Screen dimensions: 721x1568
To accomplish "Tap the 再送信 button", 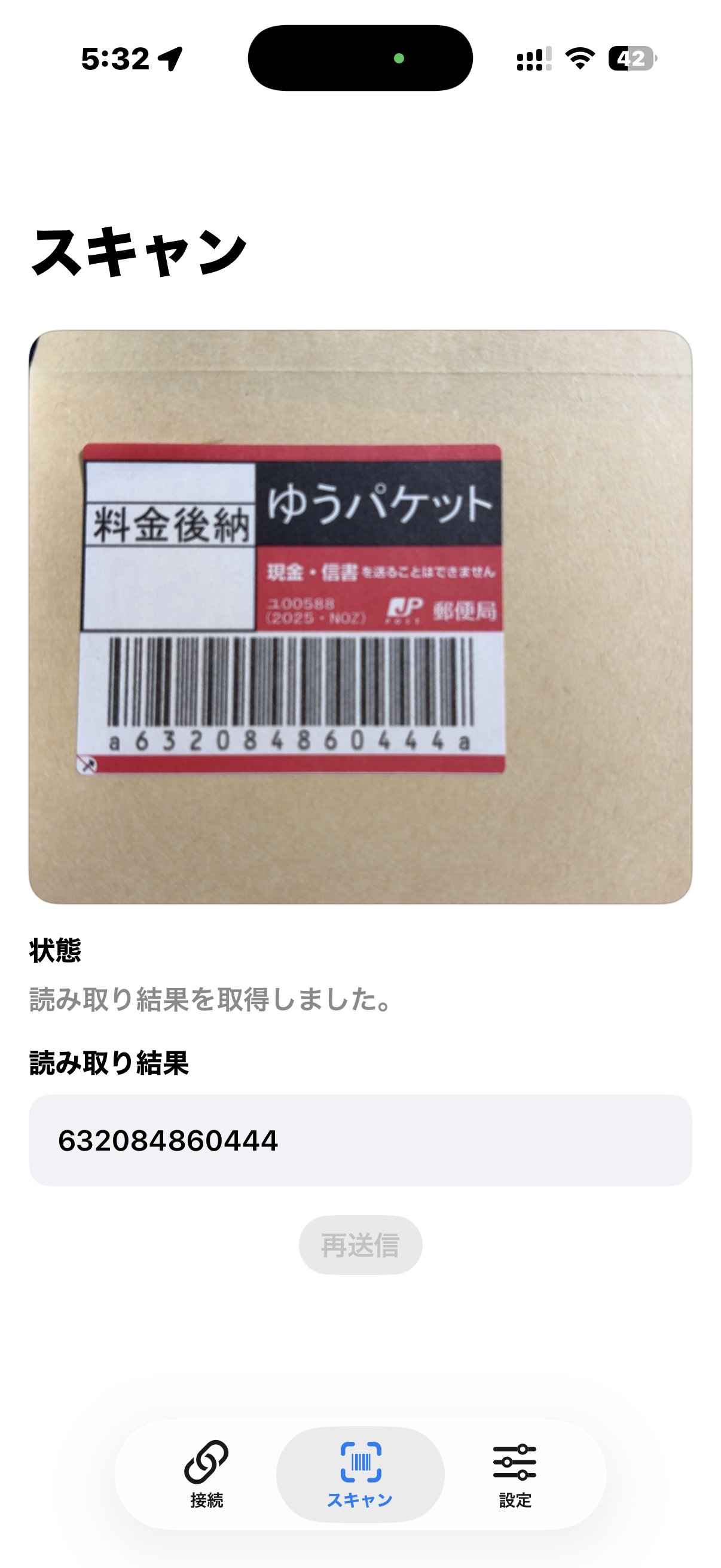I will pyautogui.click(x=360, y=1246).
